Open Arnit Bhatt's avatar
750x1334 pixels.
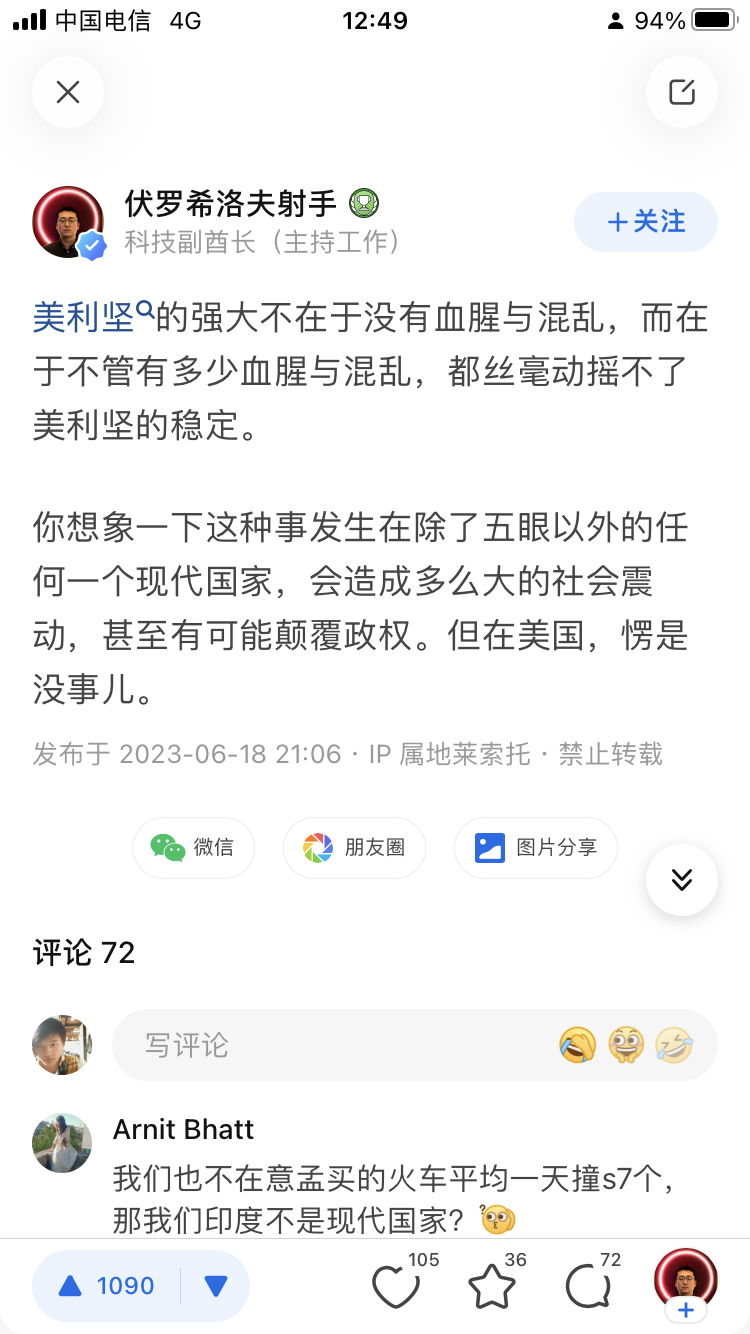[x=62, y=1142]
